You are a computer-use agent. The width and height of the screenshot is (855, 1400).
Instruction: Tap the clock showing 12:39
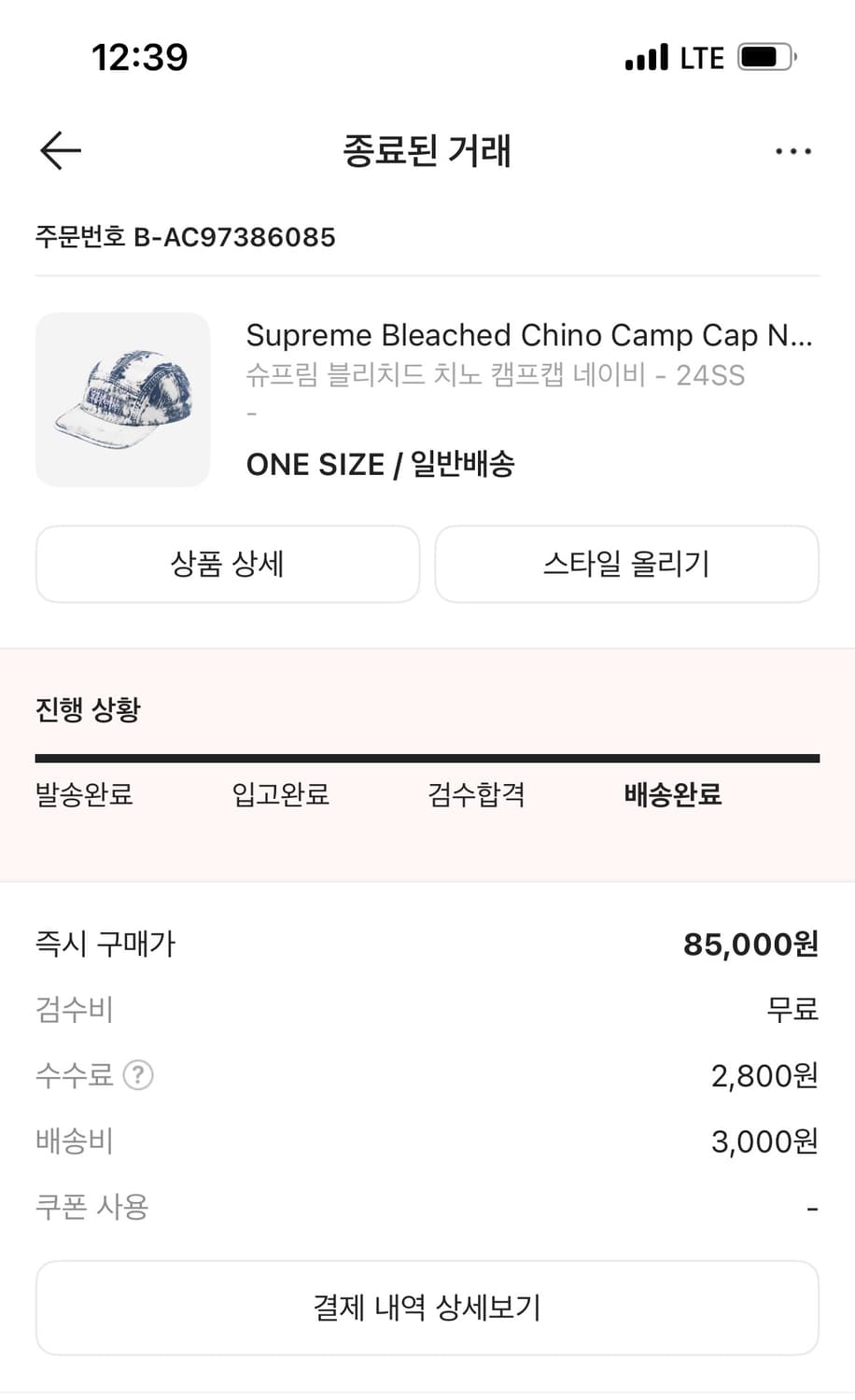[x=139, y=57]
